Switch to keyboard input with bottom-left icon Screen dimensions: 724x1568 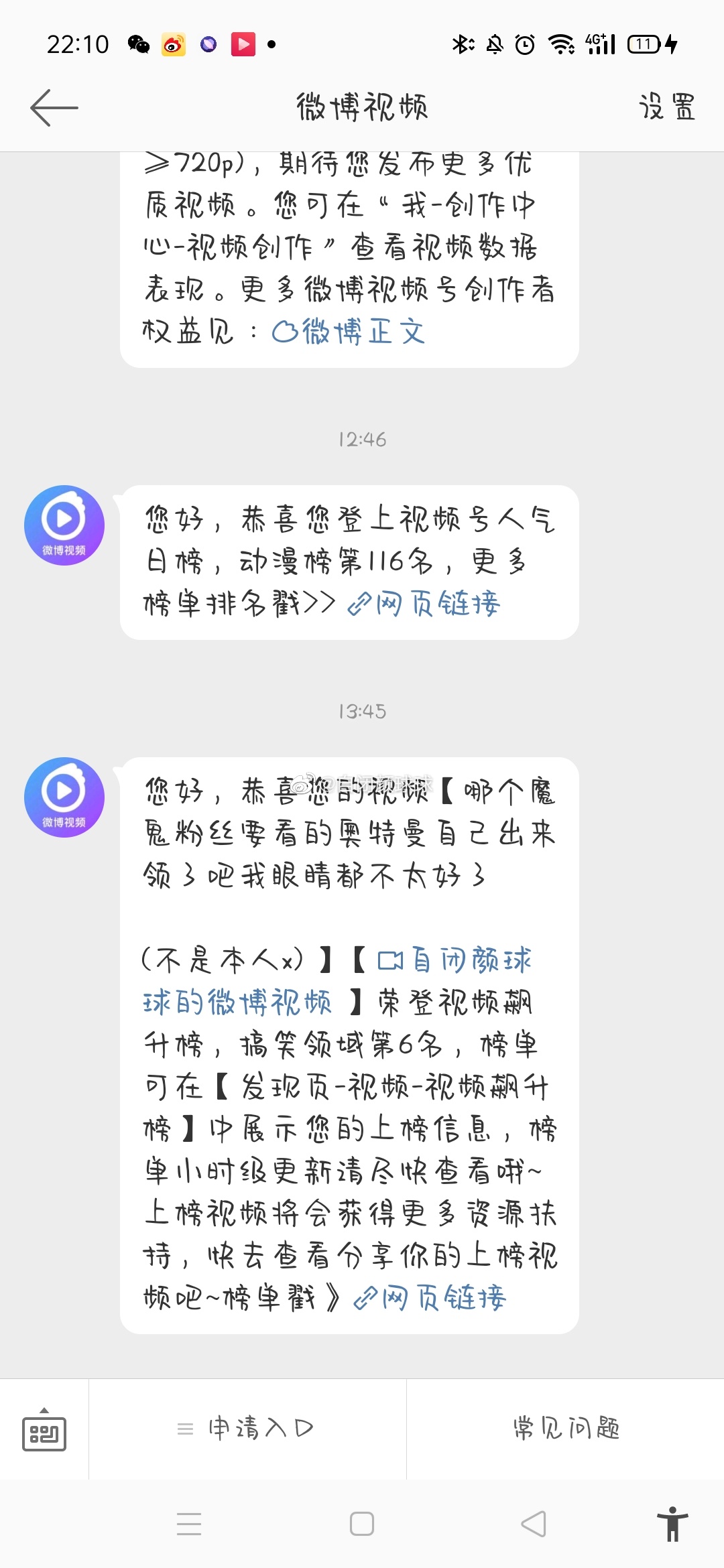pos(44,1429)
